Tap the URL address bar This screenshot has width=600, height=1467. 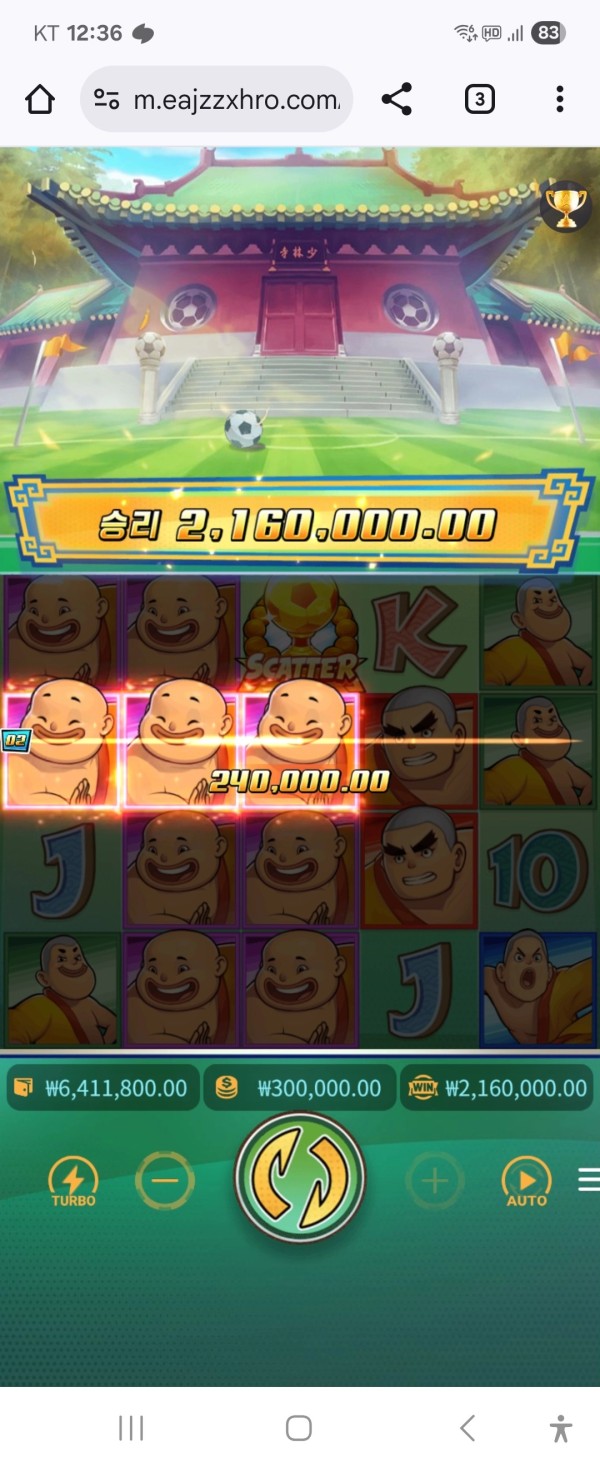216,99
